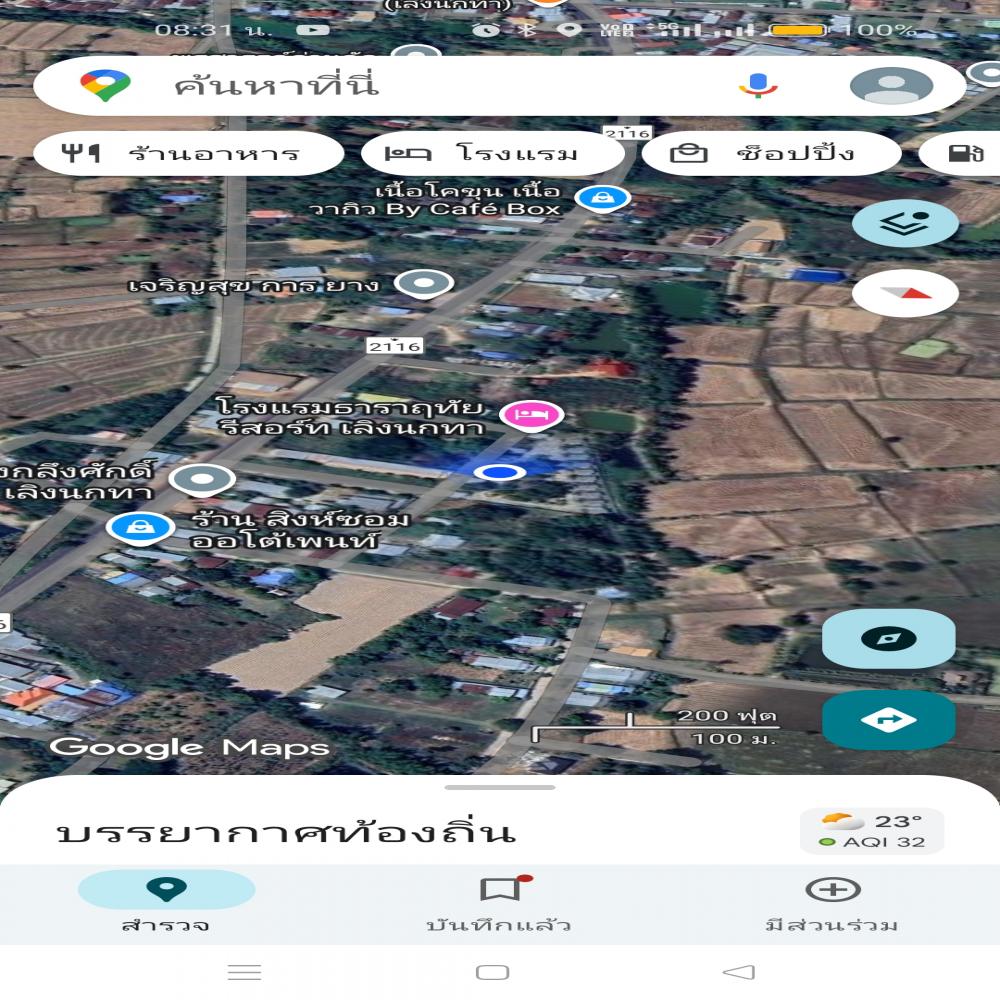Open the map layers button

coord(905,223)
